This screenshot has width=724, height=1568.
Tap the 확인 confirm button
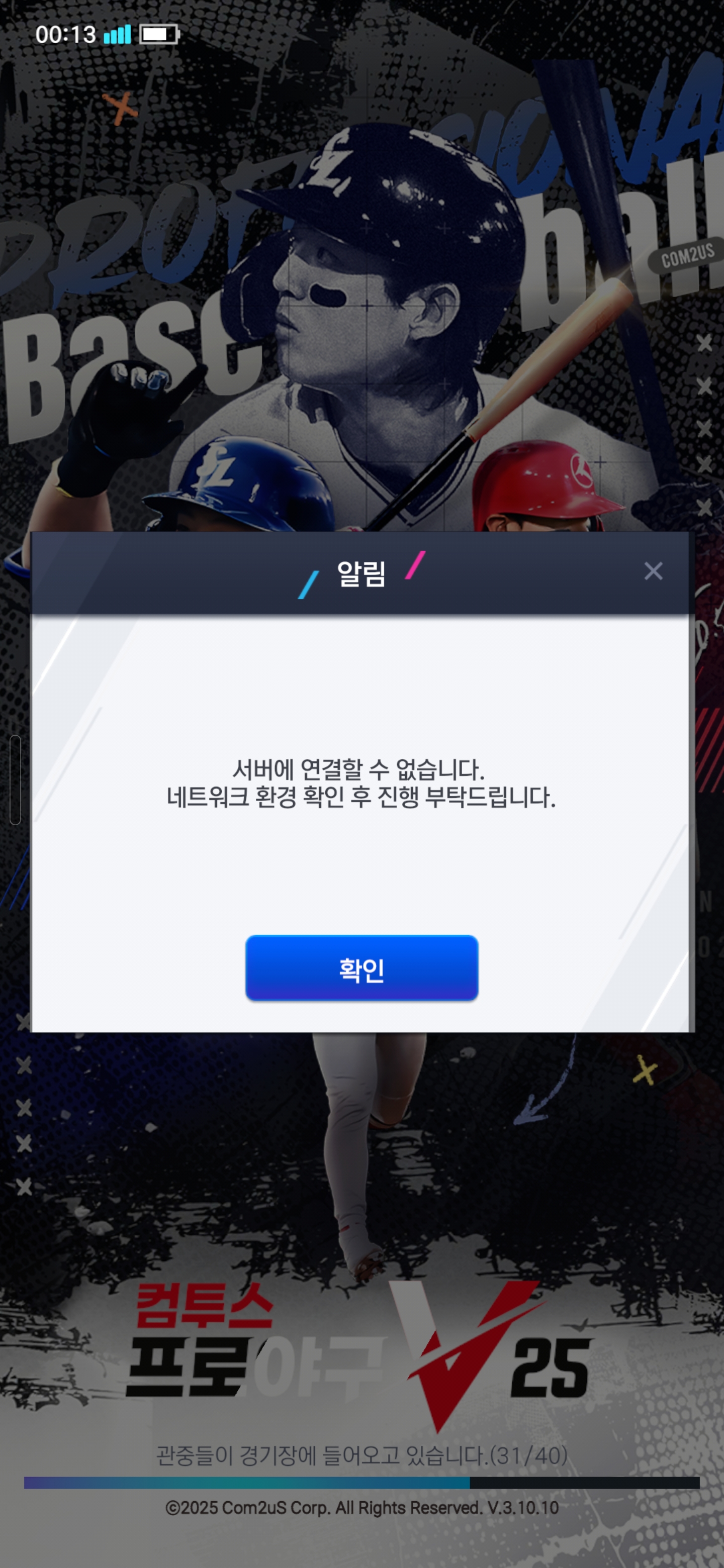361,968
